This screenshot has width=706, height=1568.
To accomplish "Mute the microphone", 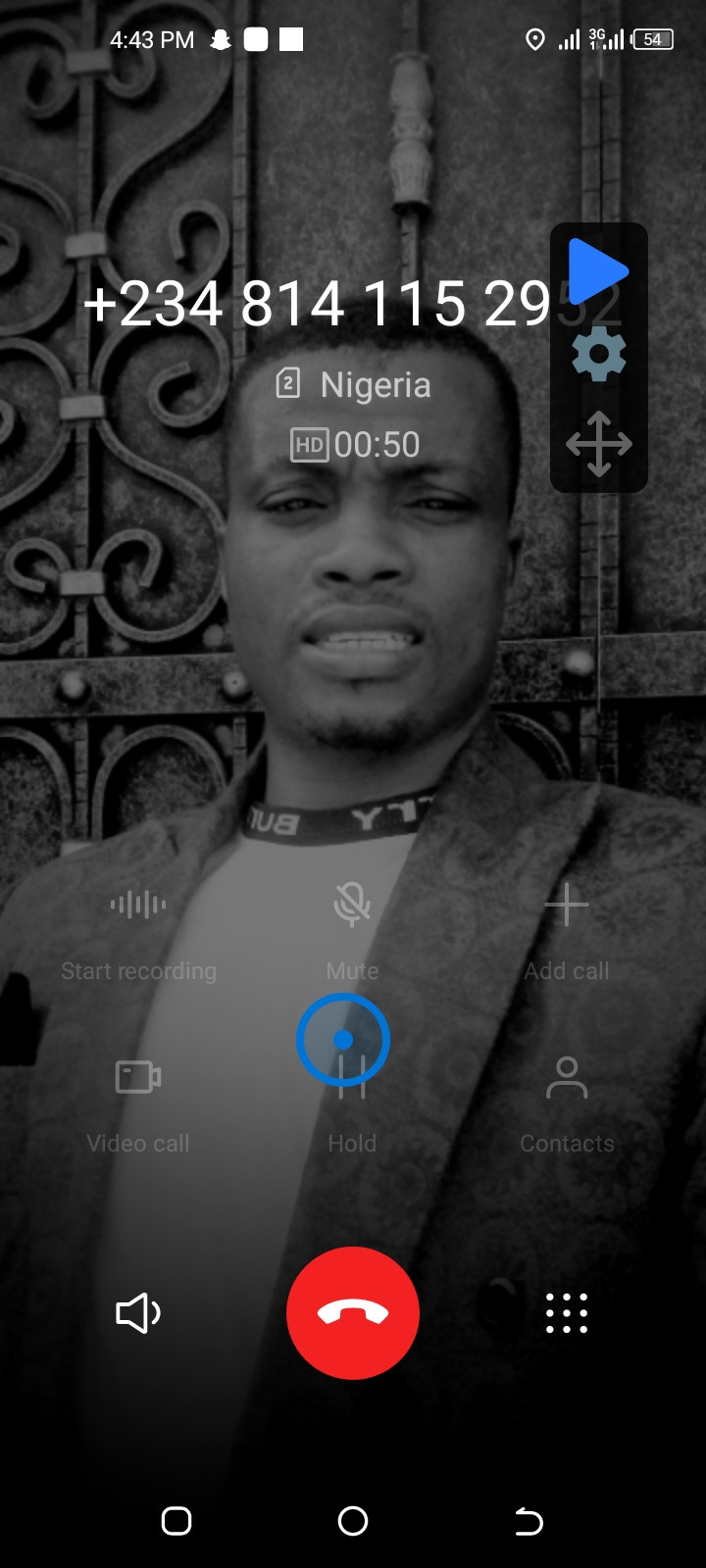I will 352,929.
